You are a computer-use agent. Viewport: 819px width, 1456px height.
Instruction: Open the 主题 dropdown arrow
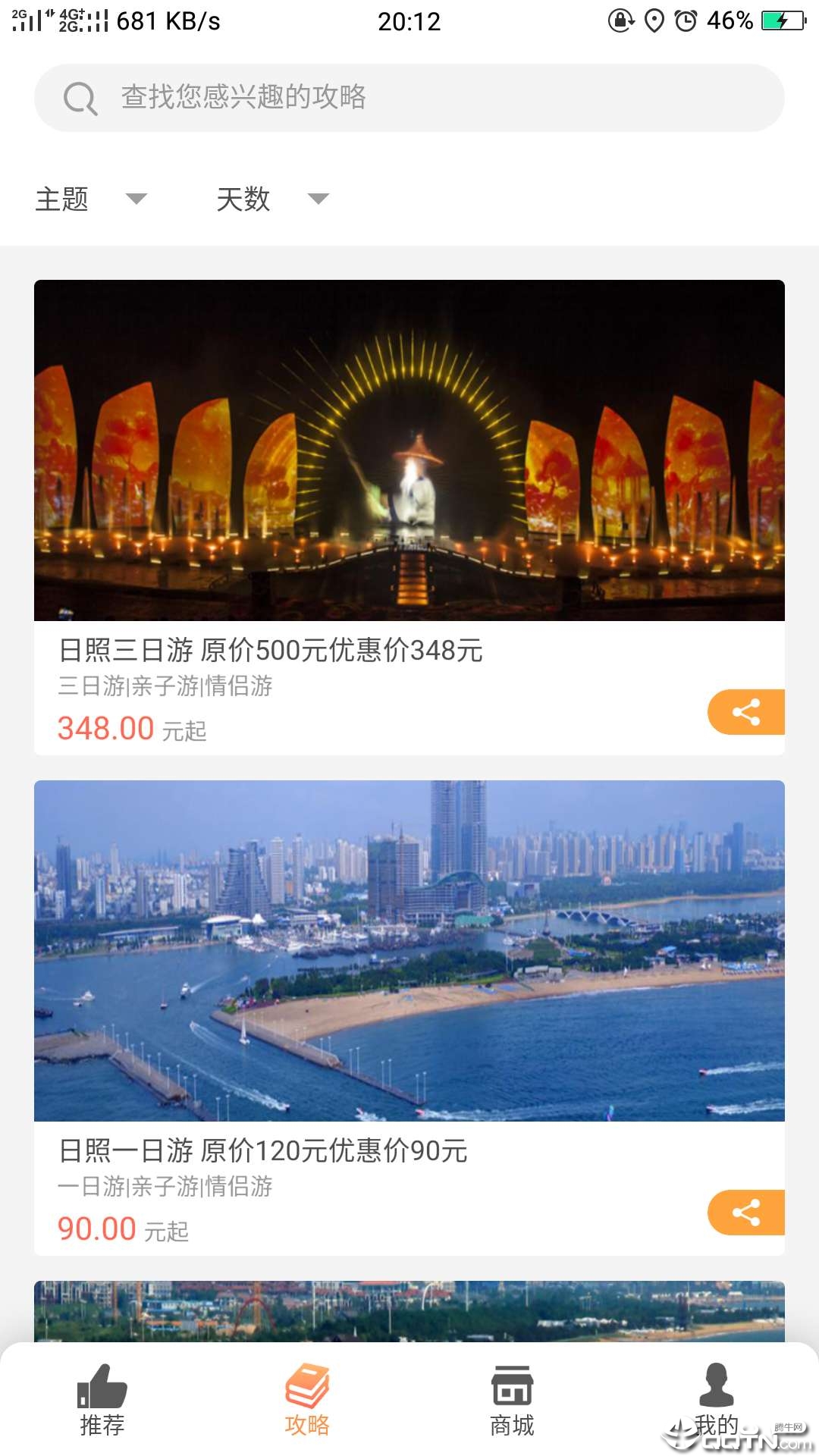pyautogui.click(x=135, y=199)
